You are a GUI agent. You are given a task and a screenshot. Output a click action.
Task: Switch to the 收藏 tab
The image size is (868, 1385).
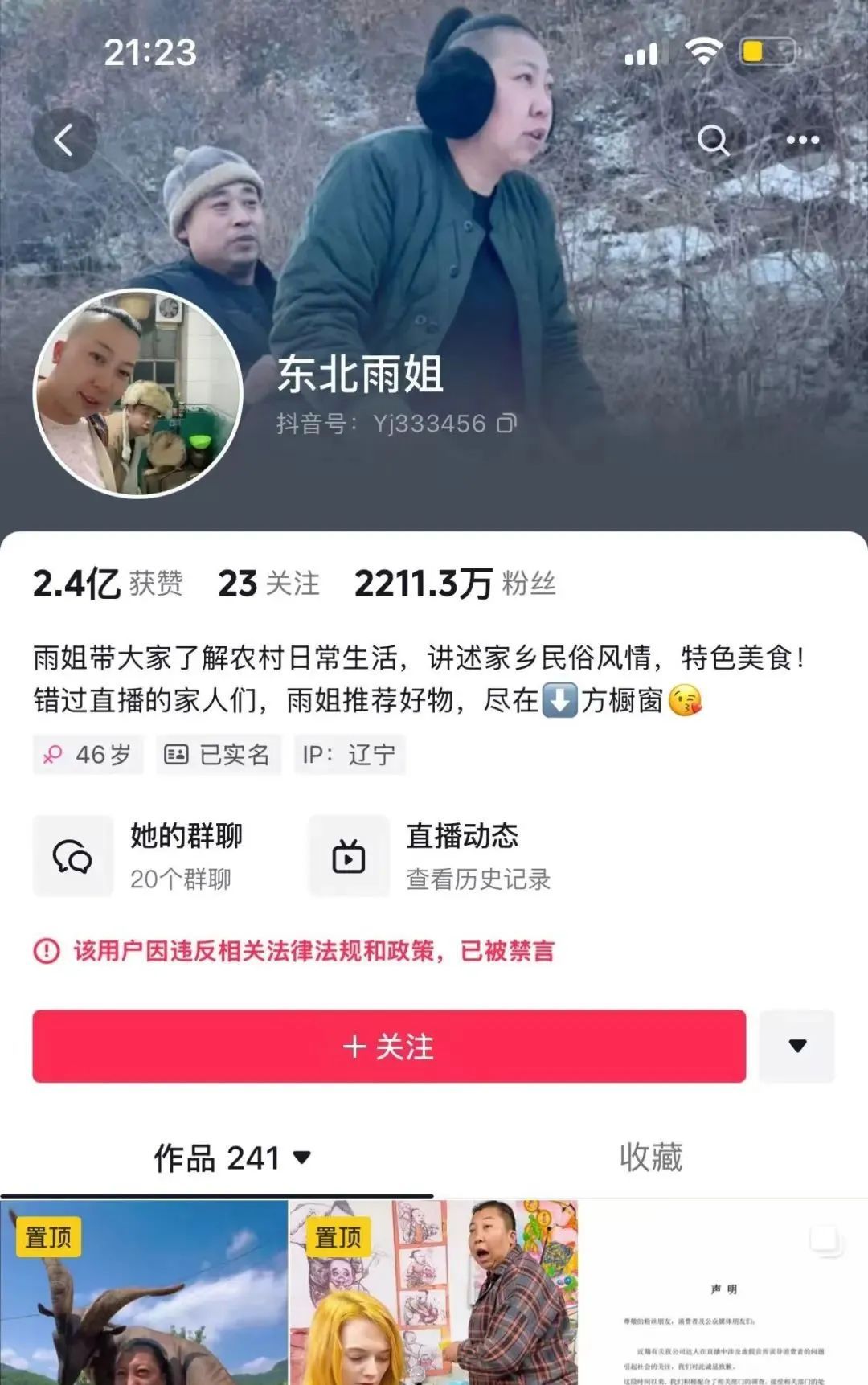point(653,1158)
